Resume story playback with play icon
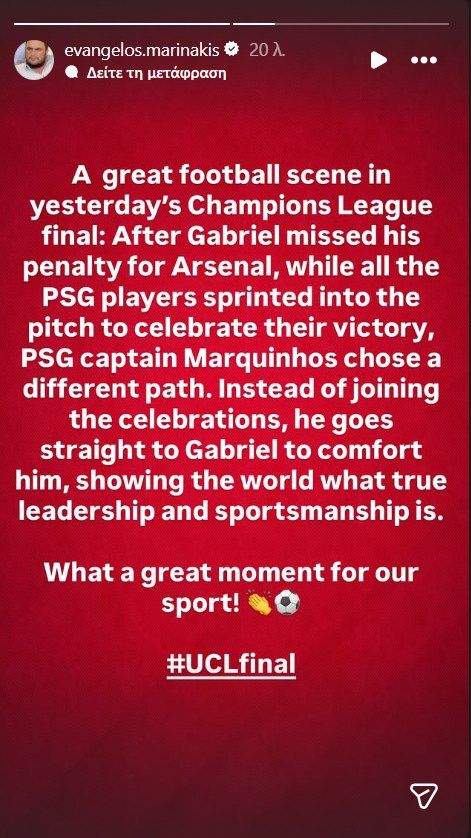 coord(379,60)
